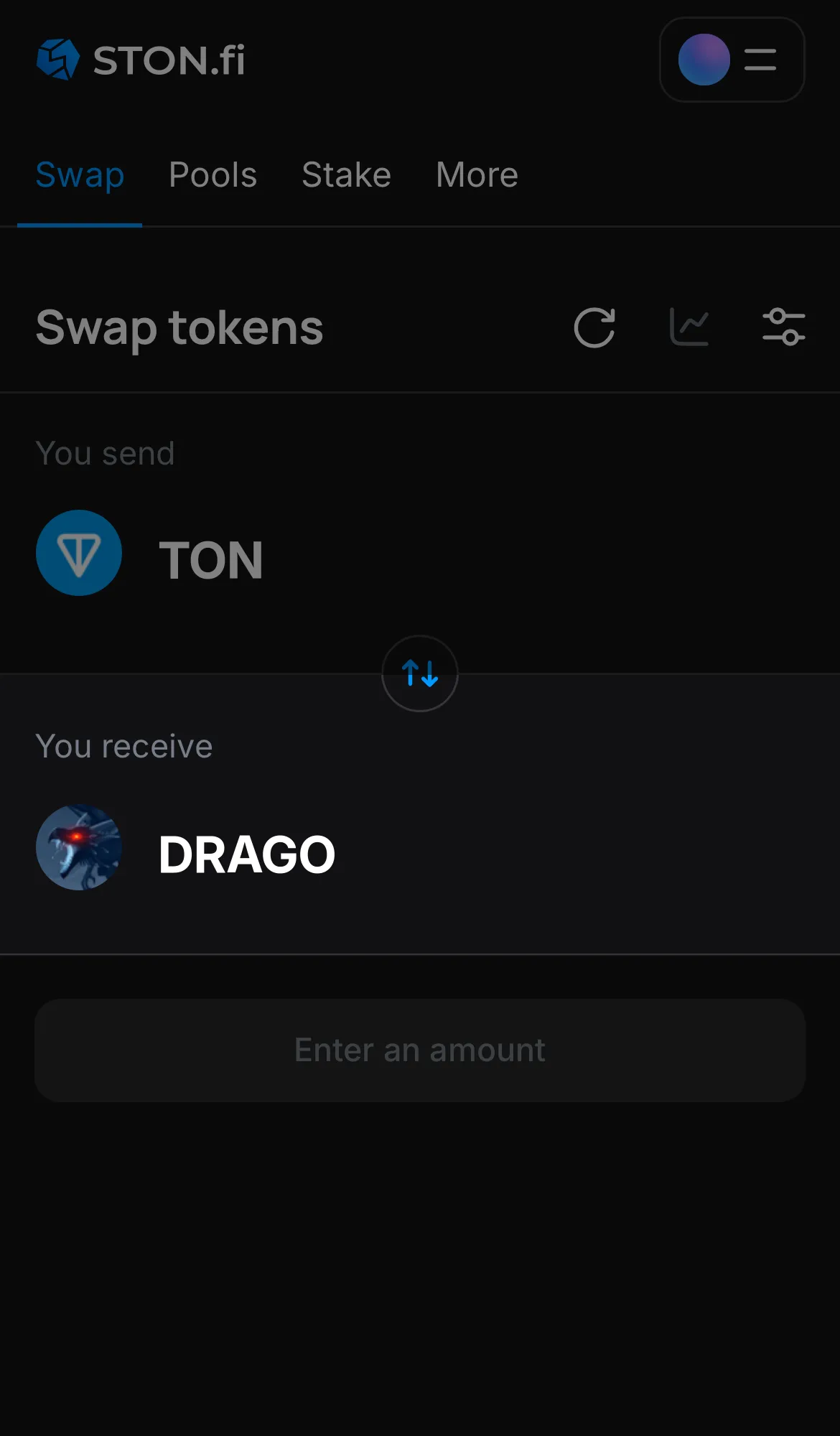
Task: Open the hamburger menu icon
Action: click(x=759, y=60)
